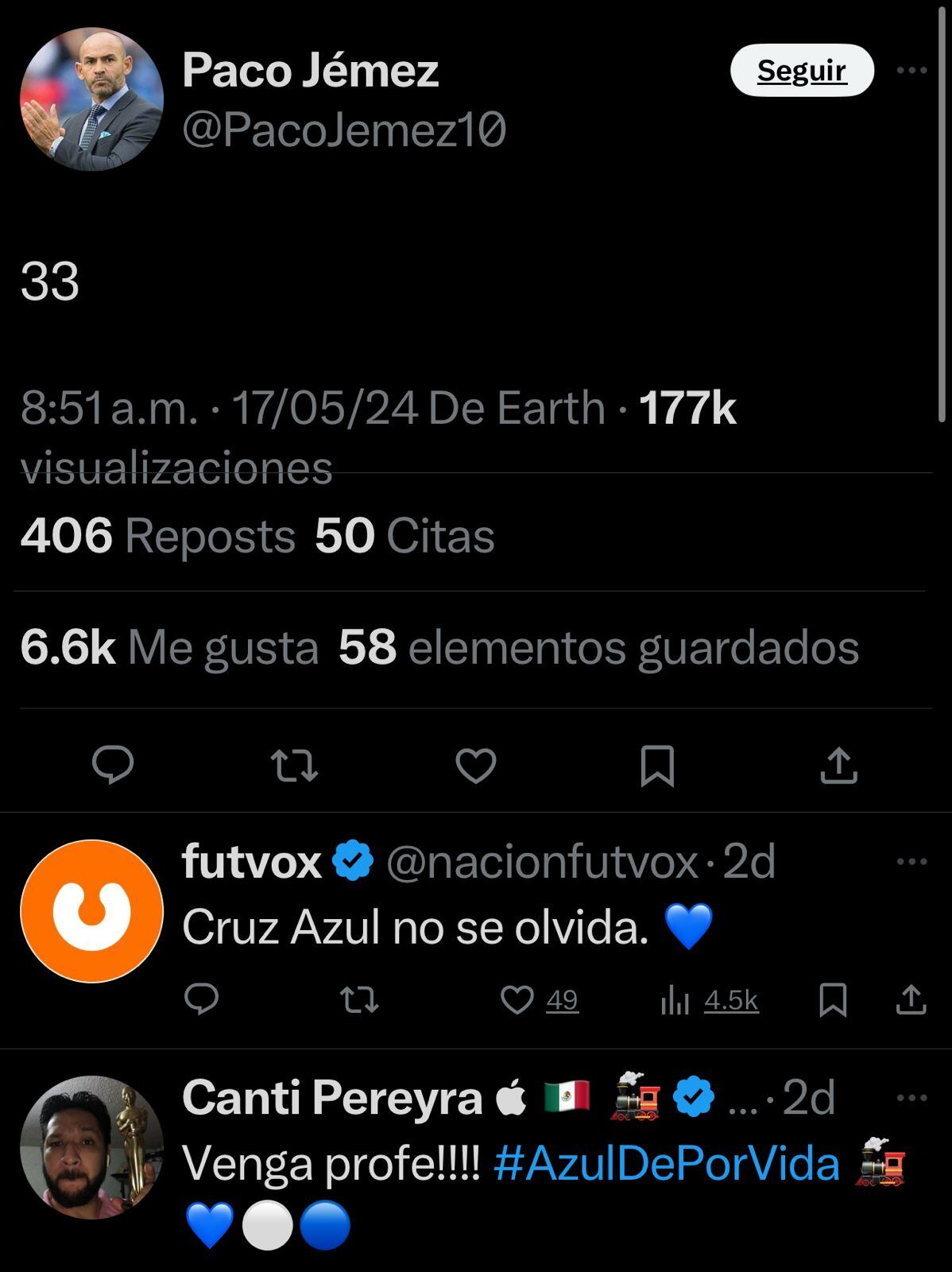The image size is (952, 1272).
Task: Bookmark Paco Jémez's main post
Action: pyautogui.click(x=657, y=766)
